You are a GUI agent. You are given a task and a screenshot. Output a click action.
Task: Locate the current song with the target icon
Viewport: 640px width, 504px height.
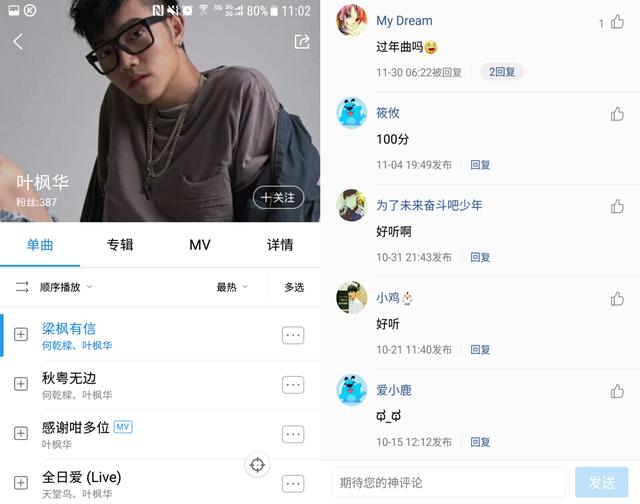pyautogui.click(x=258, y=464)
